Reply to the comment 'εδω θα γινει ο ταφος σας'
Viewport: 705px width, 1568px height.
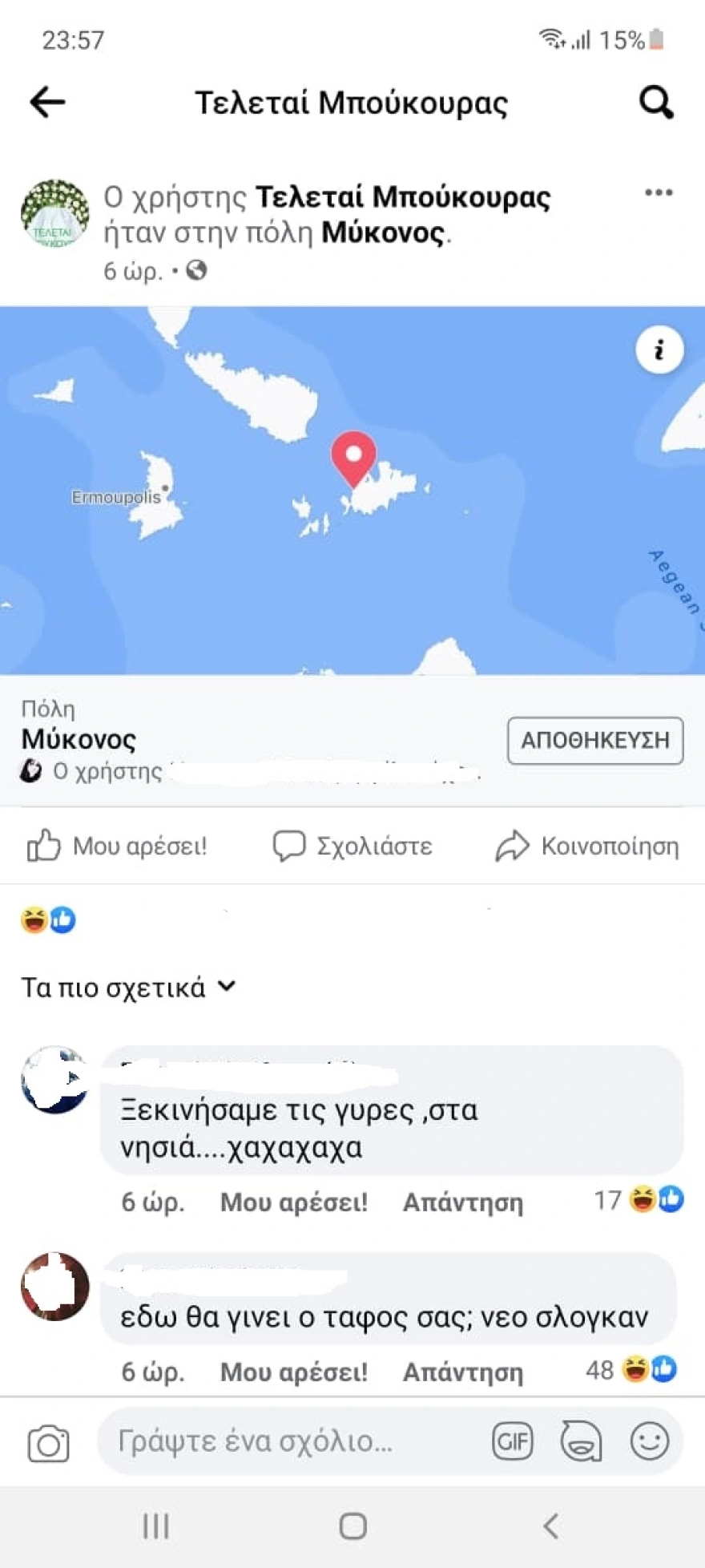pyautogui.click(x=463, y=1372)
